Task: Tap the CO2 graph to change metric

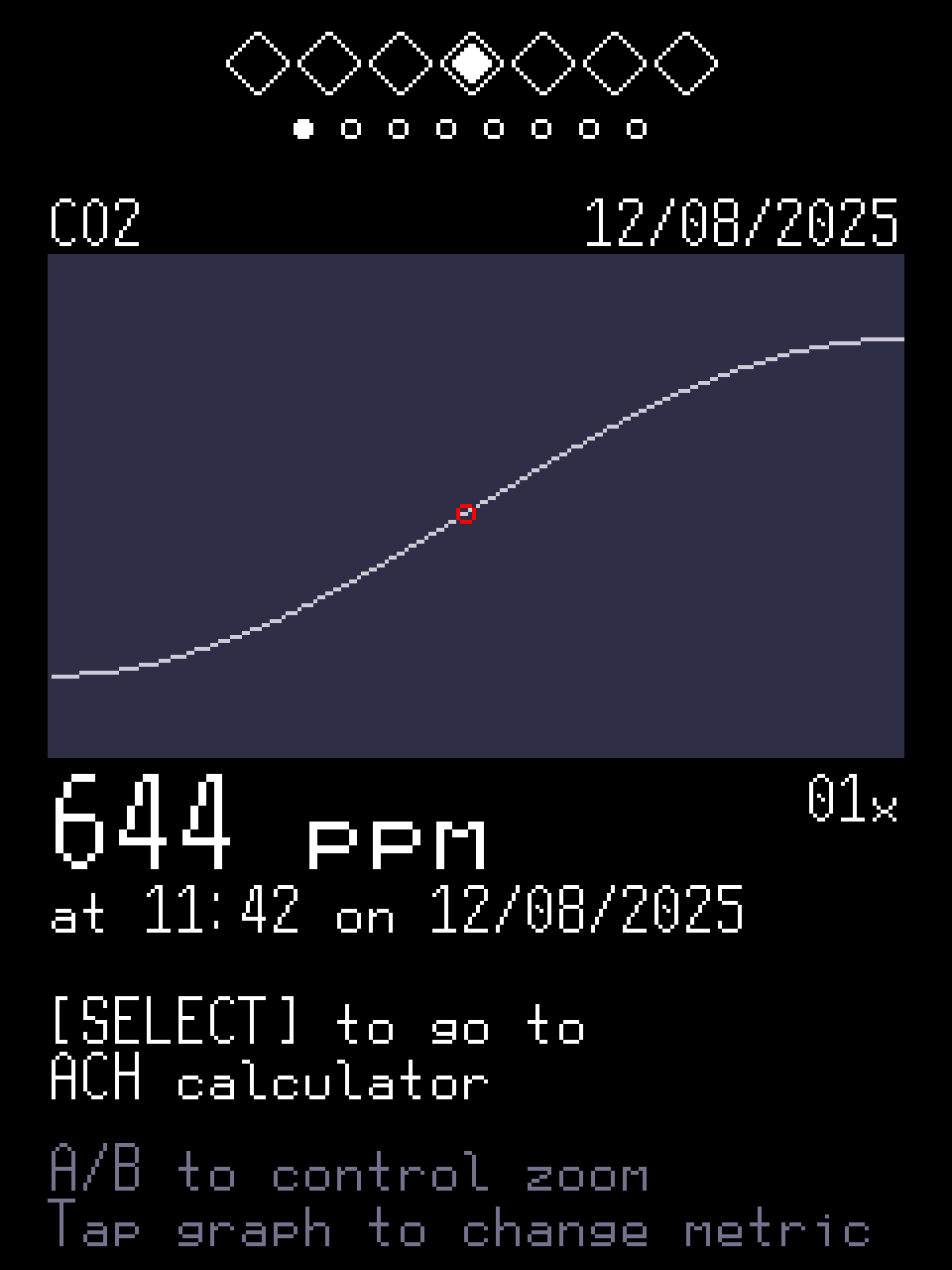Action: 476,506
